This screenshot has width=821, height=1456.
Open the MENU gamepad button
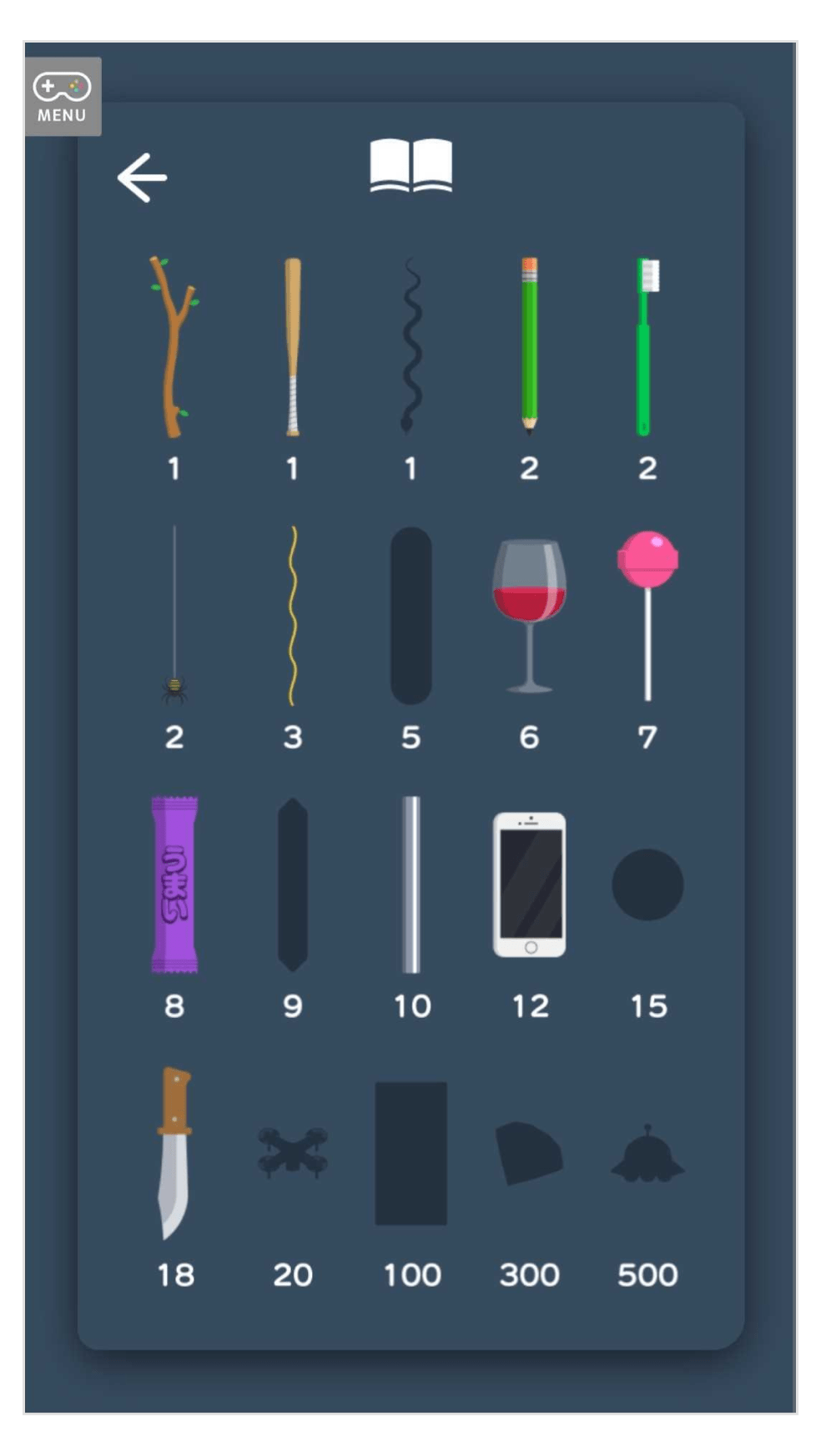click(62, 97)
